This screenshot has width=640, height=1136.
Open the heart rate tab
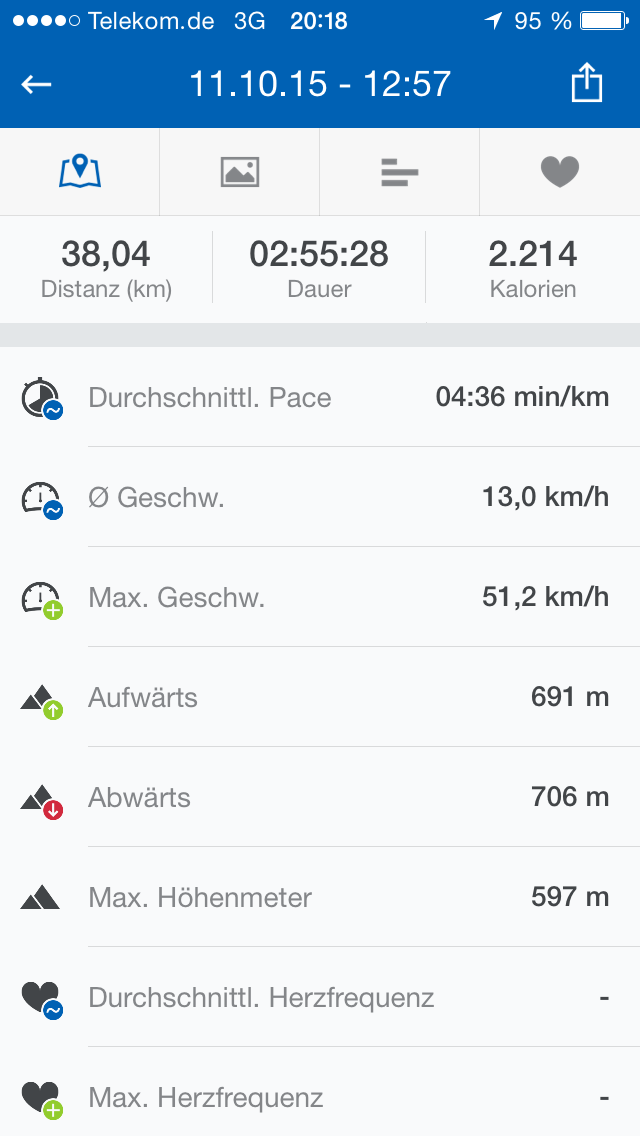click(560, 172)
